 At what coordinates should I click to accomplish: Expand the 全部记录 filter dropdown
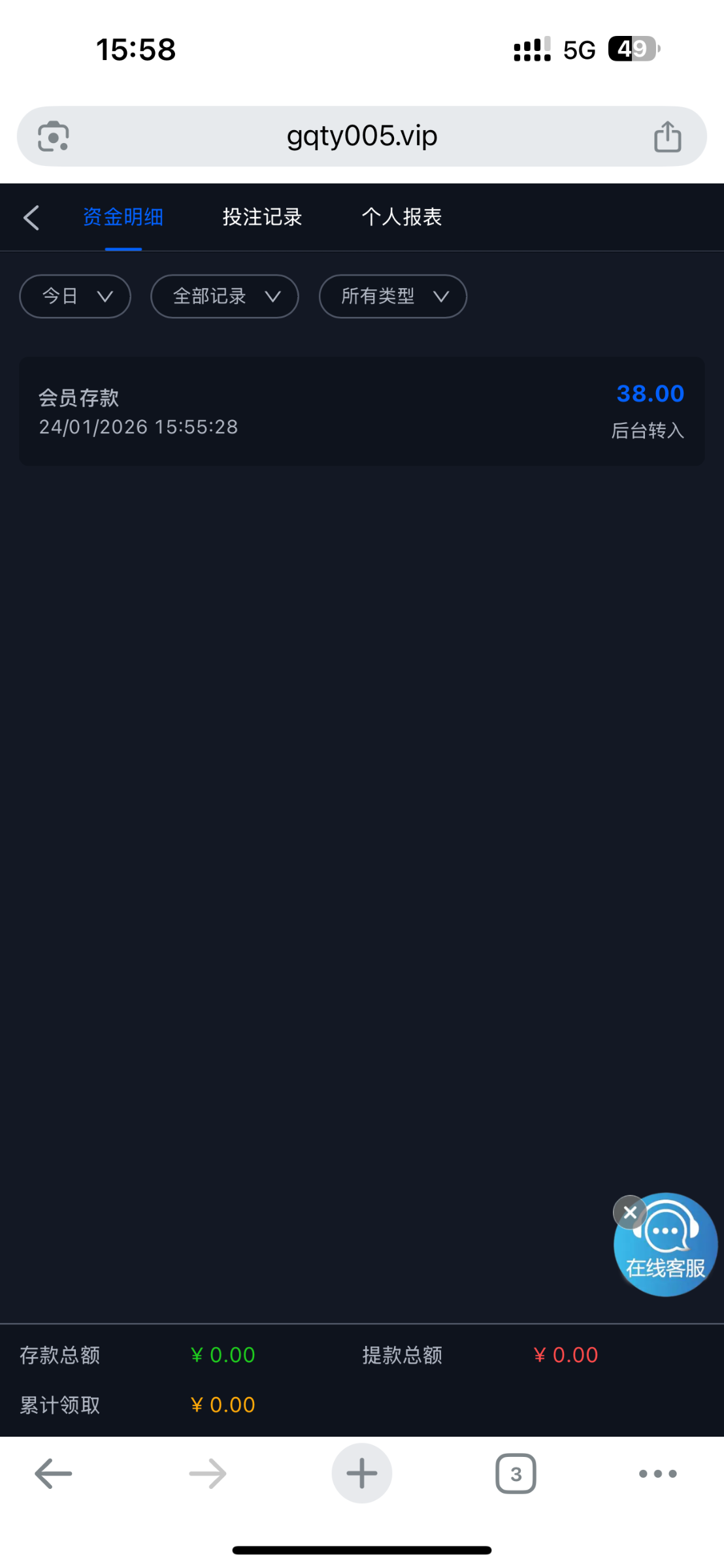[224, 297]
